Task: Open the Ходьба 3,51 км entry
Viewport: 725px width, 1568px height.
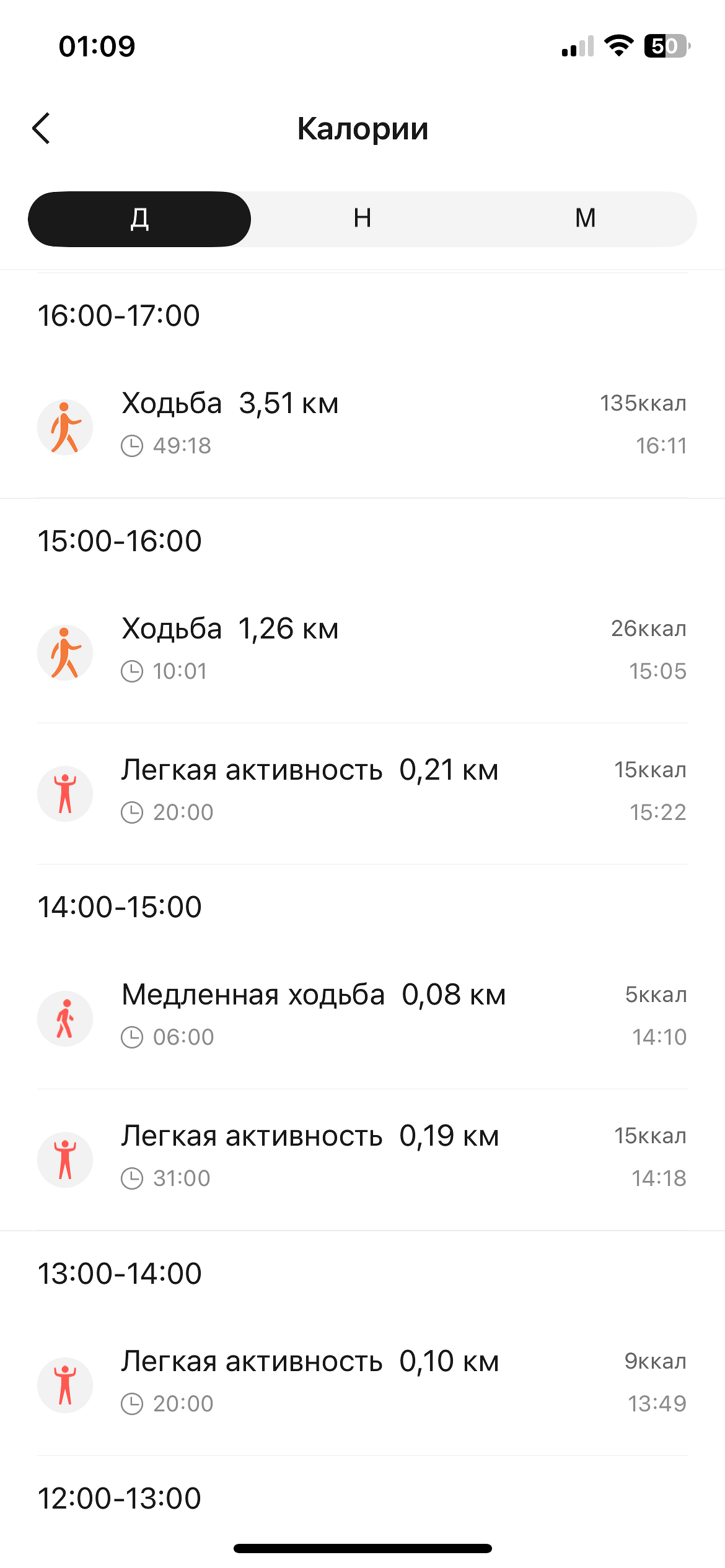Action: coord(362,424)
